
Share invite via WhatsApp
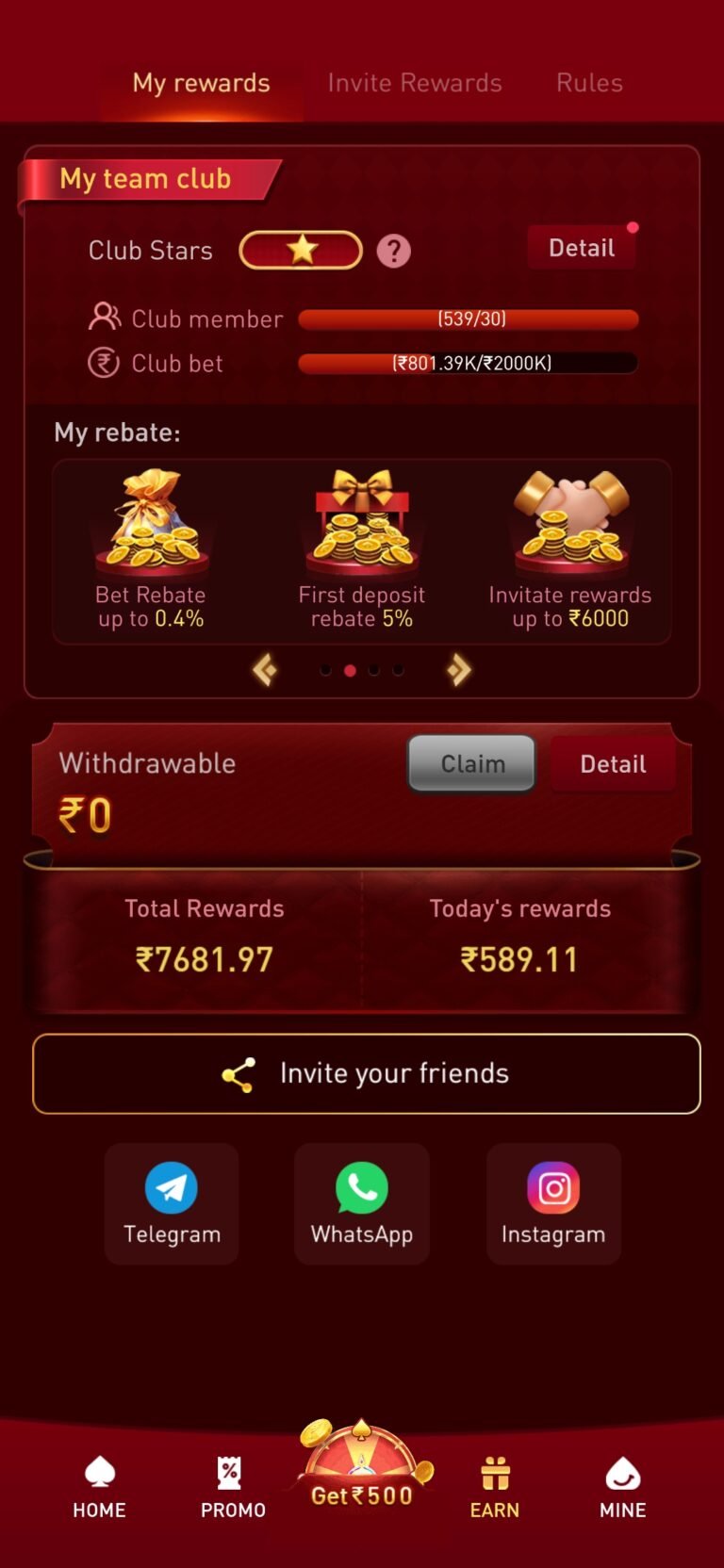(x=362, y=1203)
